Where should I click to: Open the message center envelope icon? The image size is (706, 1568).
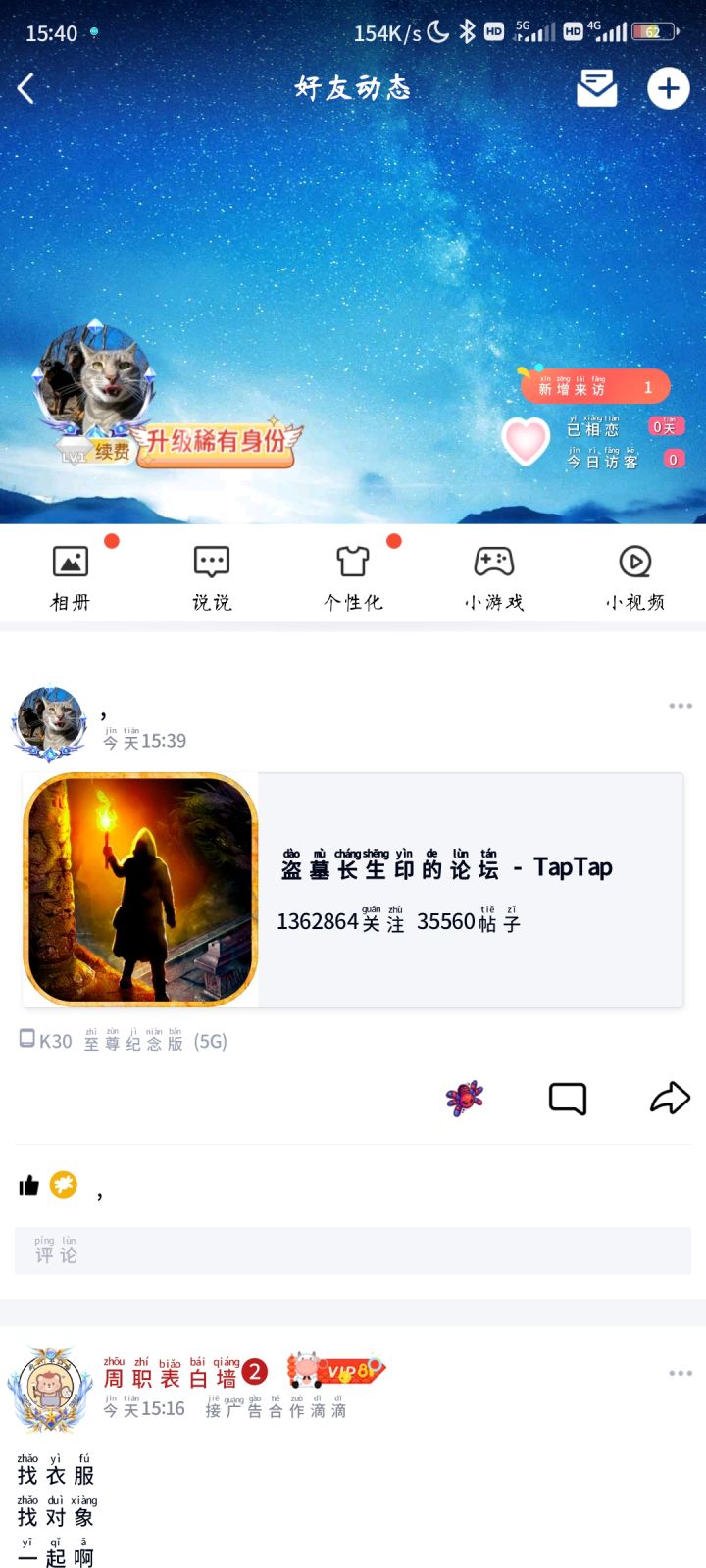pyautogui.click(x=596, y=88)
